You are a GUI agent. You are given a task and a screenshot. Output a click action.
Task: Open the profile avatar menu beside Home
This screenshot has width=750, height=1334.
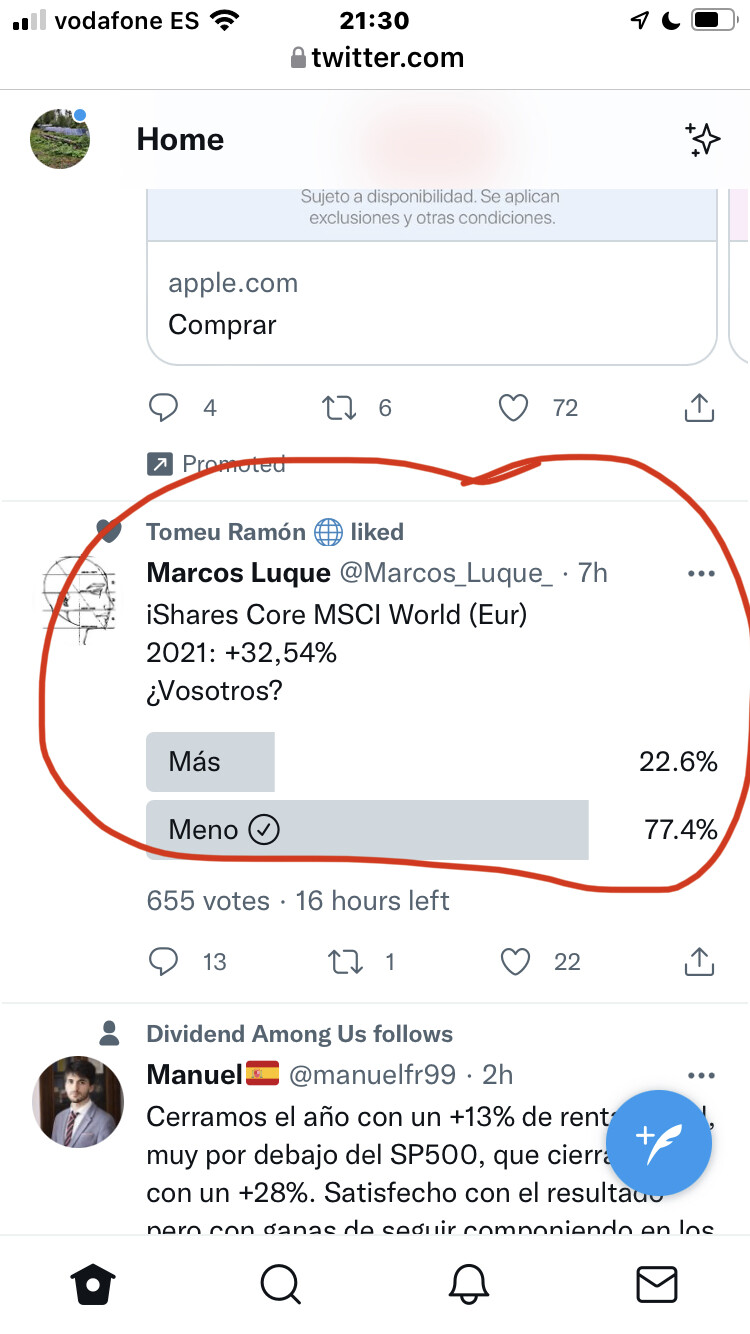click(60, 139)
